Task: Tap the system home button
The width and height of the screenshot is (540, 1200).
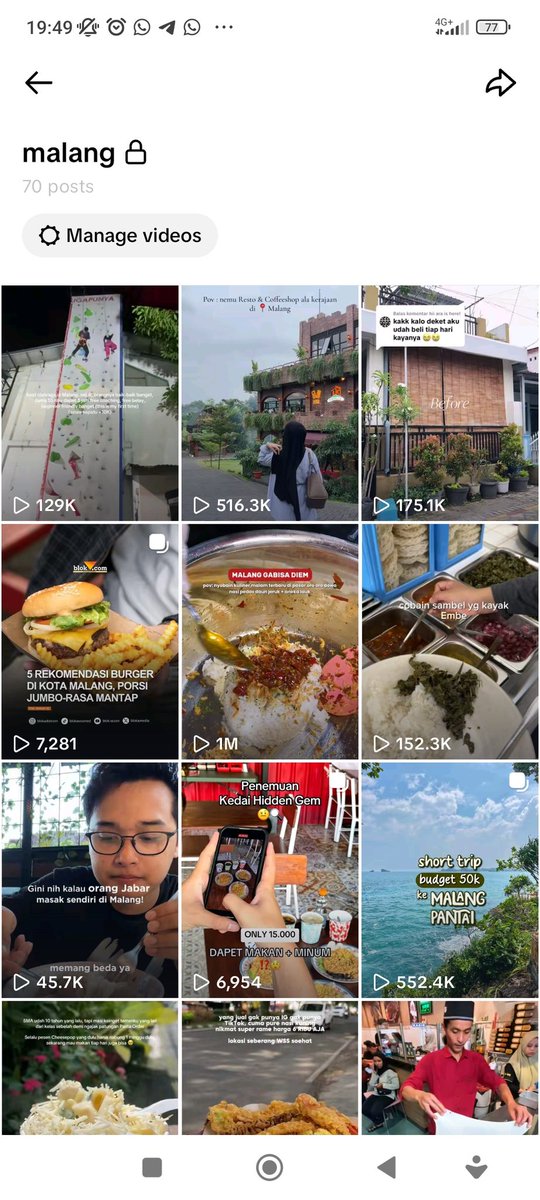Action: tap(269, 1167)
